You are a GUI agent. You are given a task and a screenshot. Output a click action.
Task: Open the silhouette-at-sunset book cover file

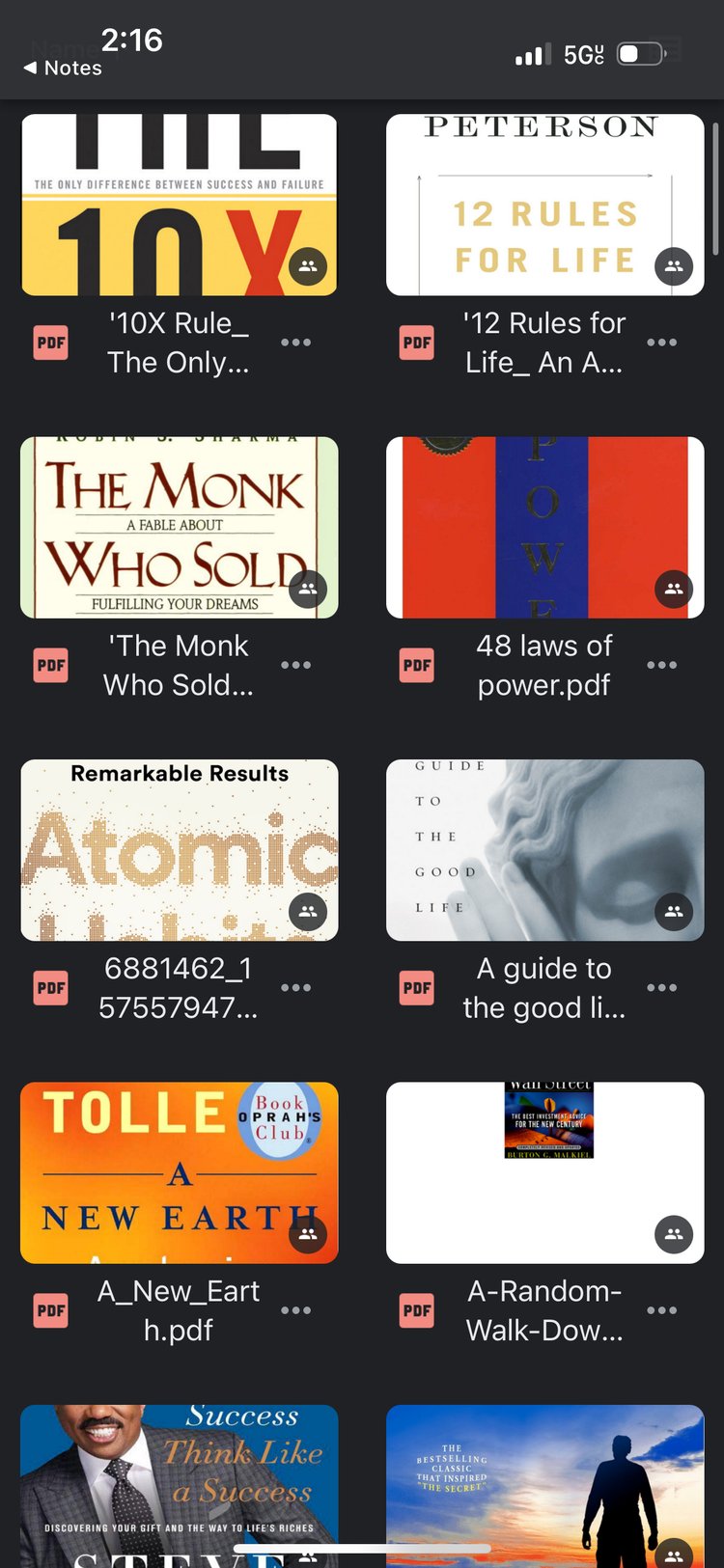(544, 1481)
